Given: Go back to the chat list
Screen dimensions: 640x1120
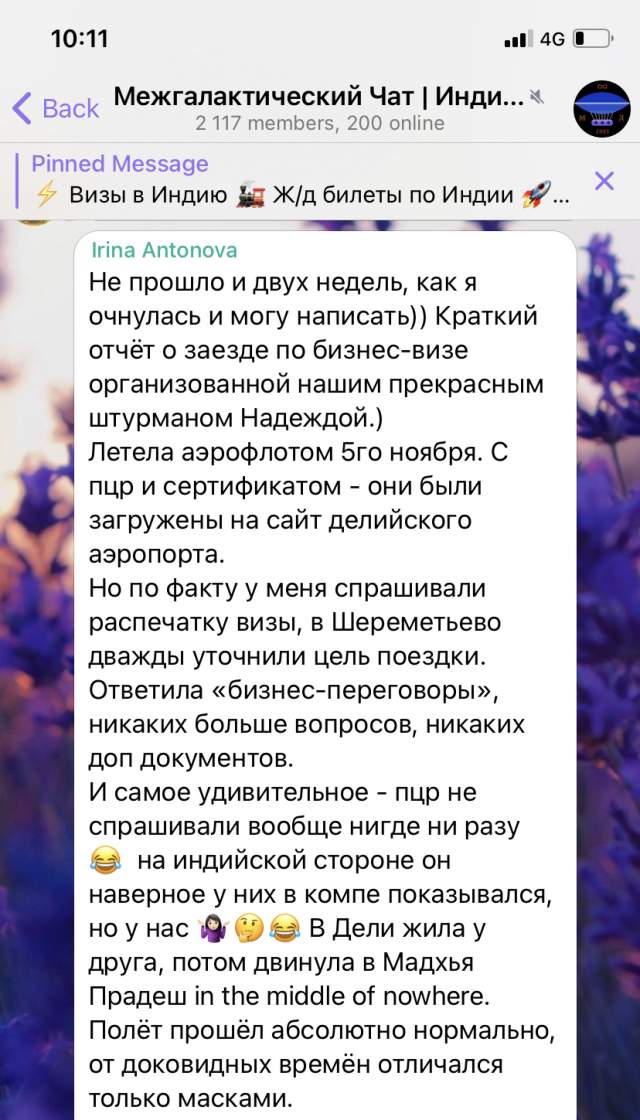Looking at the screenshot, I should click(x=55, y=108).
